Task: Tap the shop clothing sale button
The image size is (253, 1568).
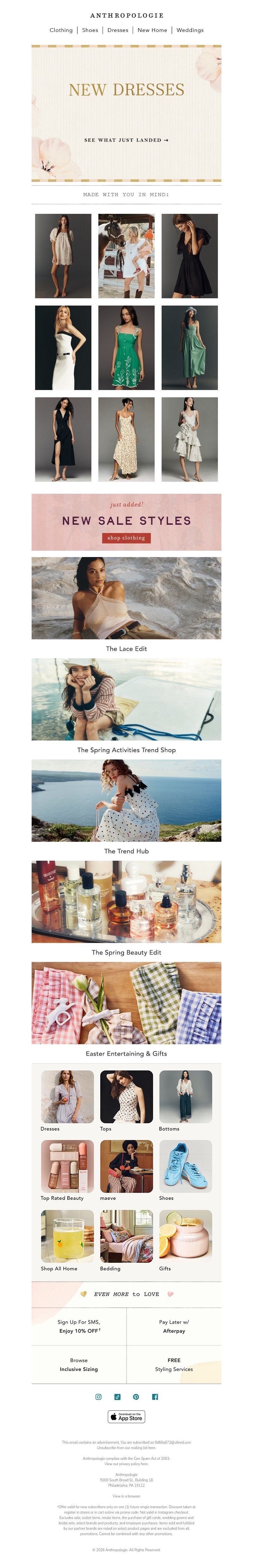Action: pos(126,538)
